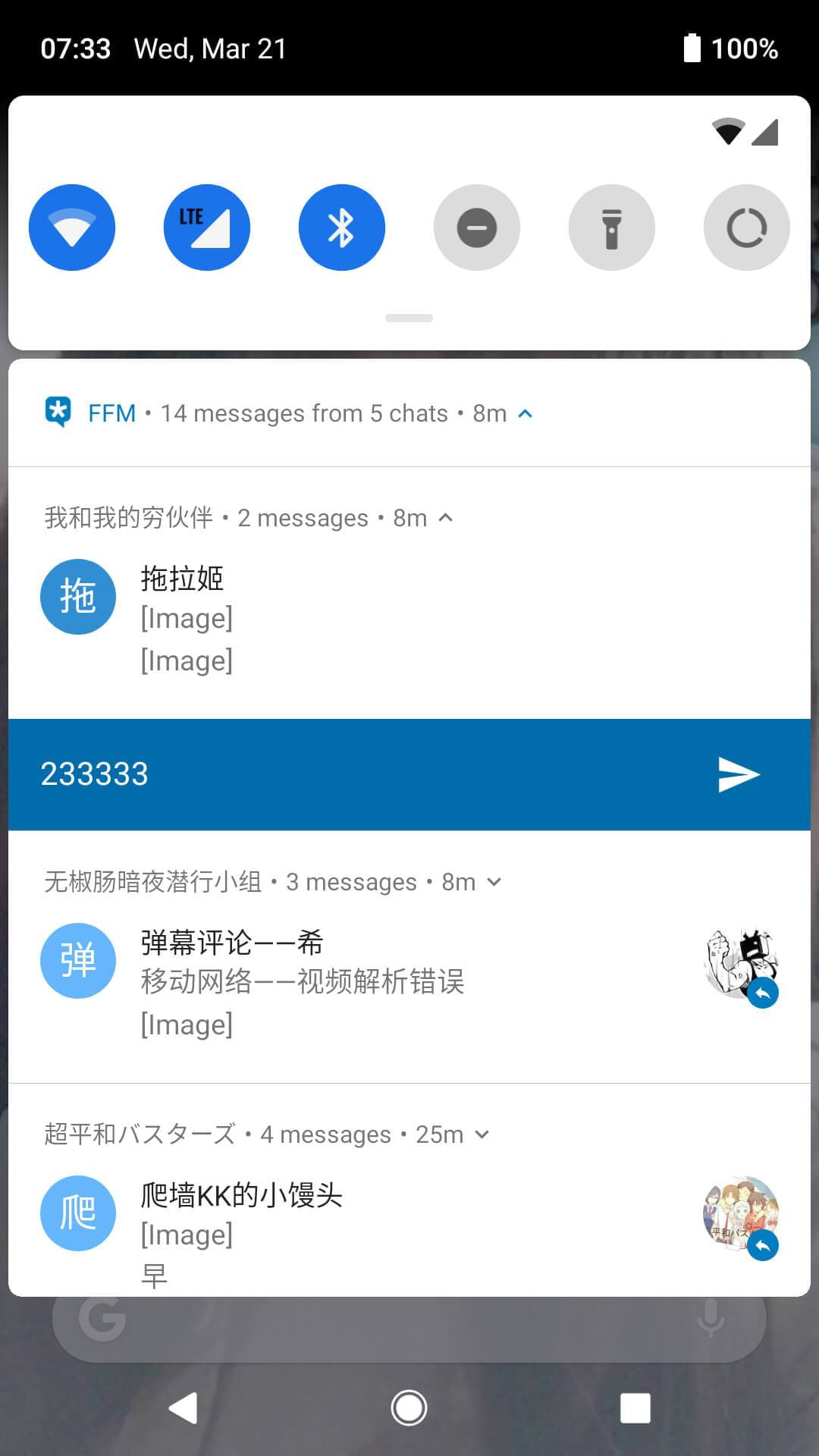Tap the flashlight icon
819x1456 pixels.
pyautogui.click(x=612, y=227)
